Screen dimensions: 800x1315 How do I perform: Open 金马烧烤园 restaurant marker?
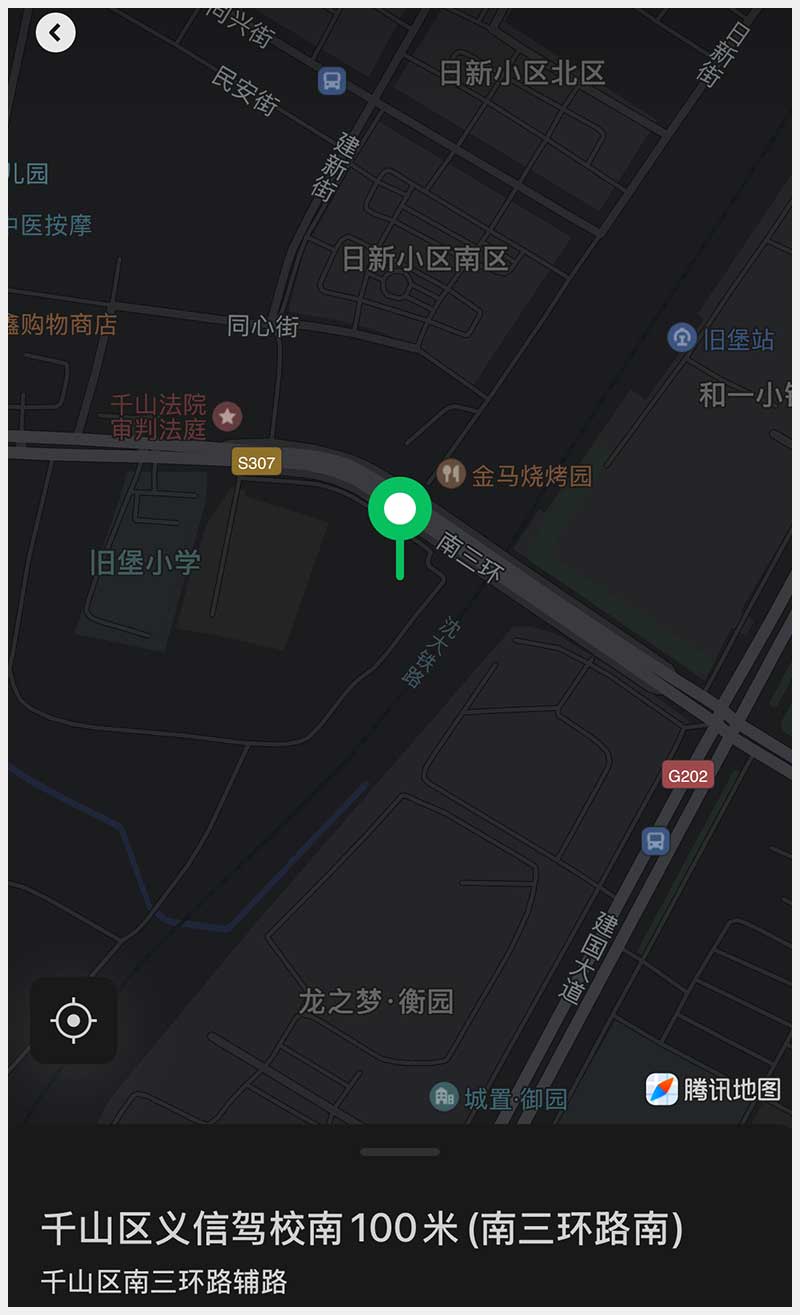coord(452,474)
